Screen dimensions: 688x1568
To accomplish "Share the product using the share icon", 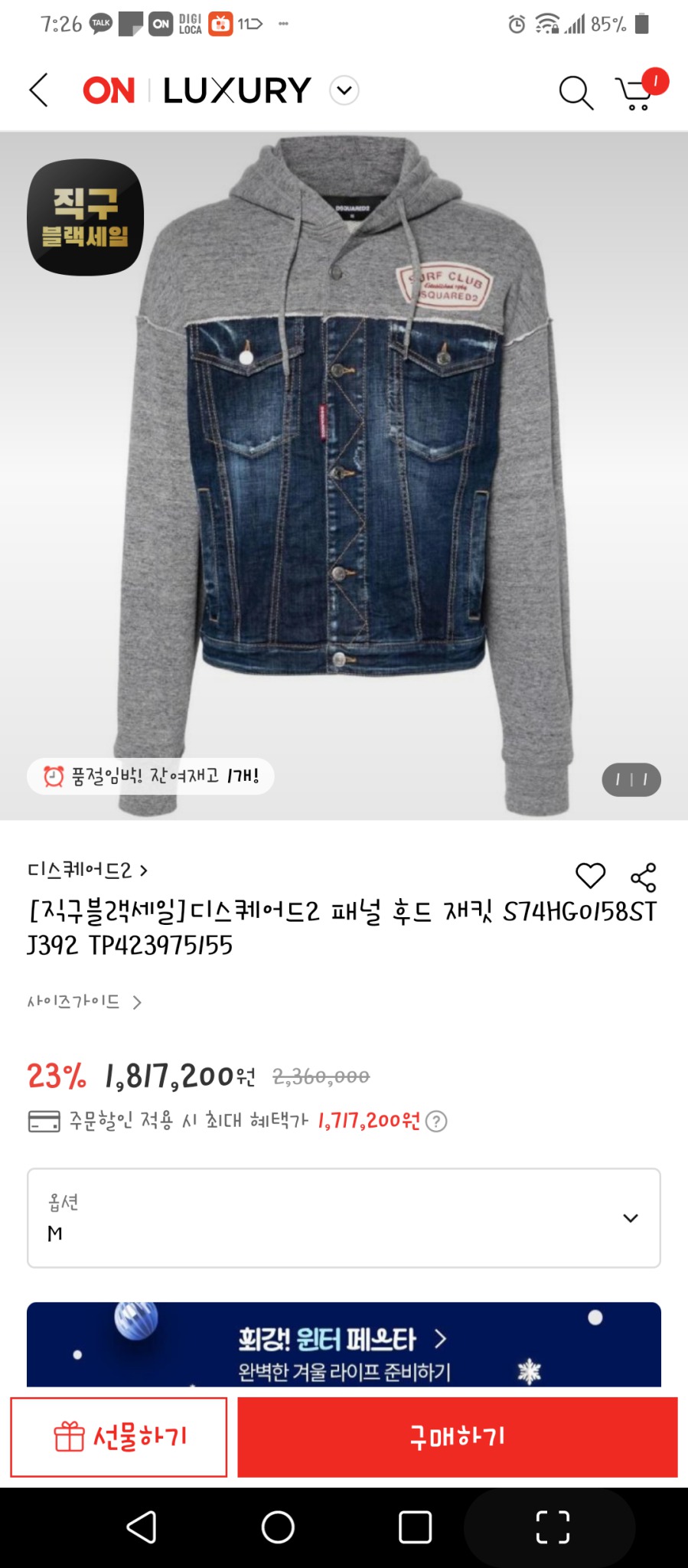I will (x=643, y=874).
